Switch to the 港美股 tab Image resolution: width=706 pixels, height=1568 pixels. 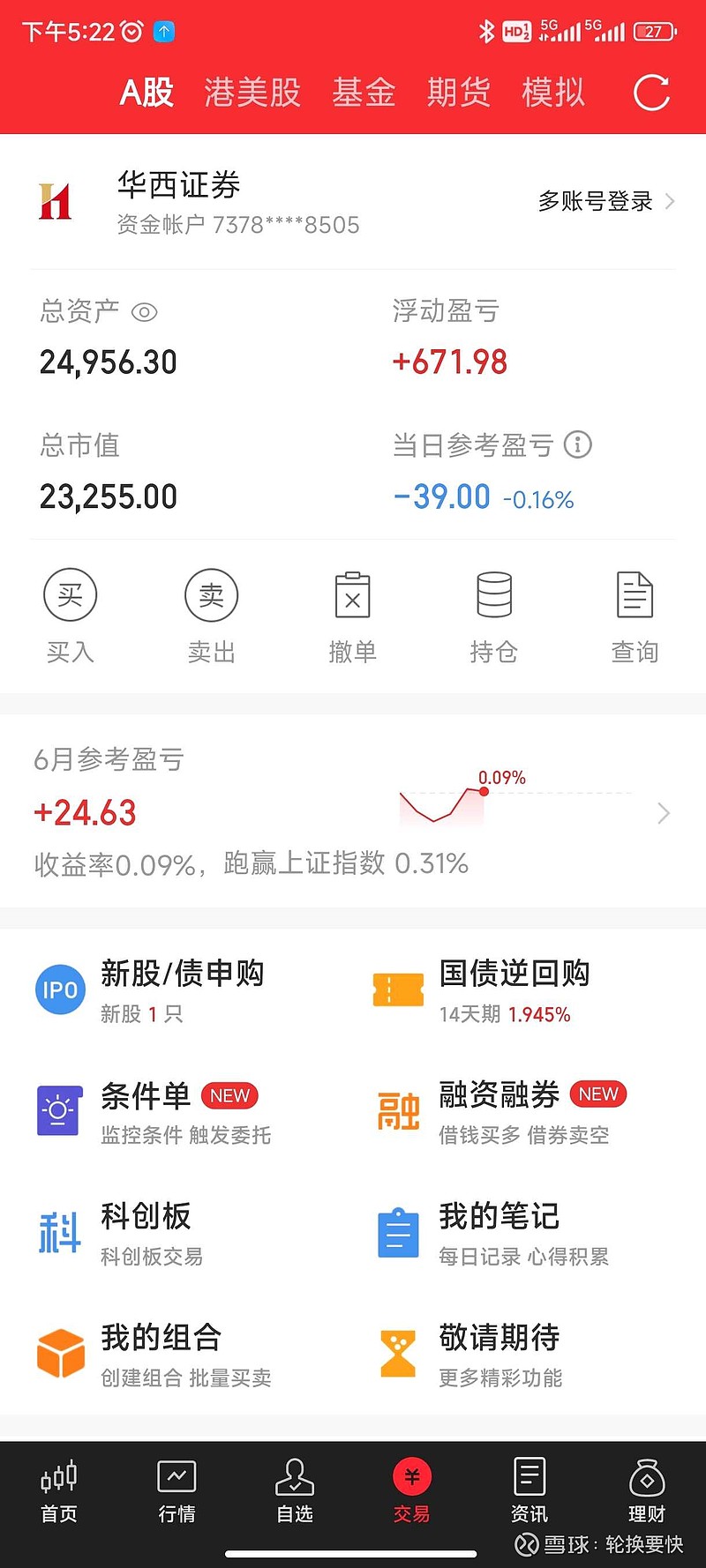[x=252, y=93]
